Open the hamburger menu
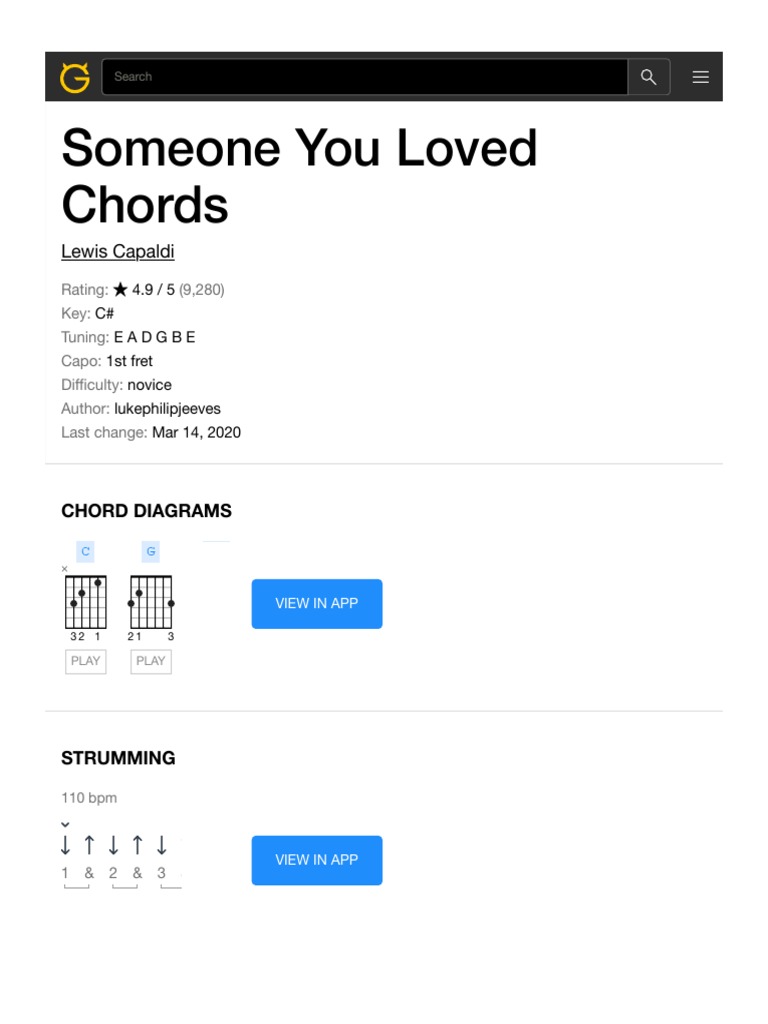The height and width of the screenshot is (1024, 768). [700, 77]
